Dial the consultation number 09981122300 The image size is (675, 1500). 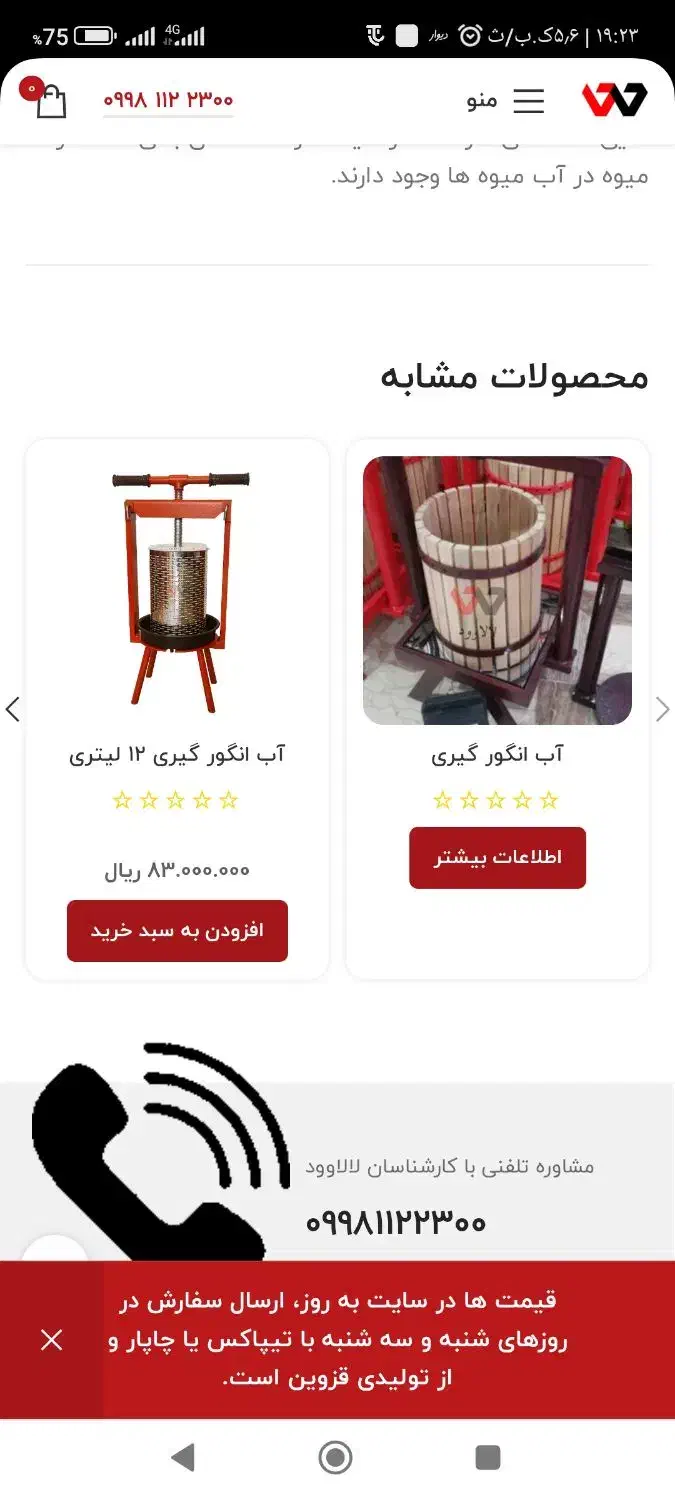(x=396, y=1222)
